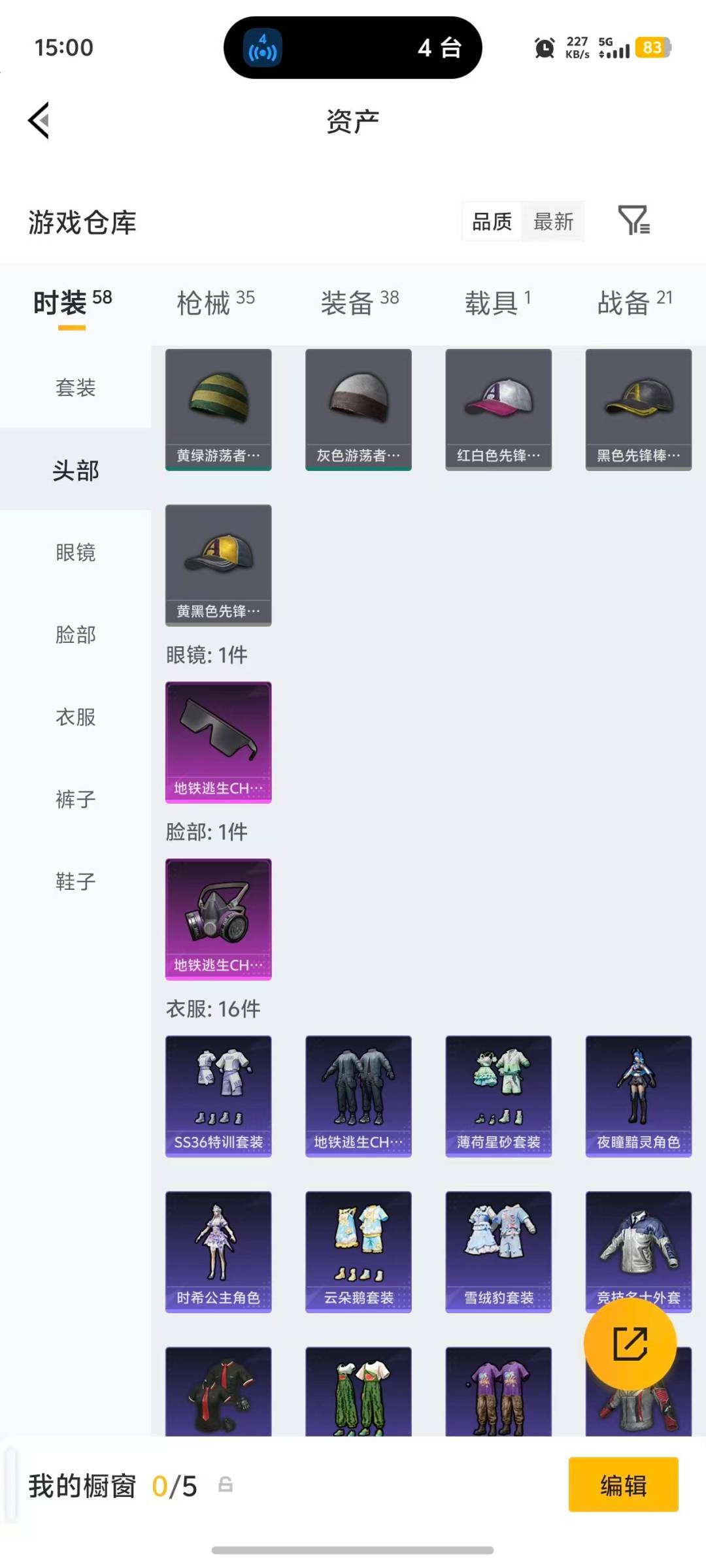
Task: Tap the 黄绿游荡者 beanie item
Action: pos(218,410)
